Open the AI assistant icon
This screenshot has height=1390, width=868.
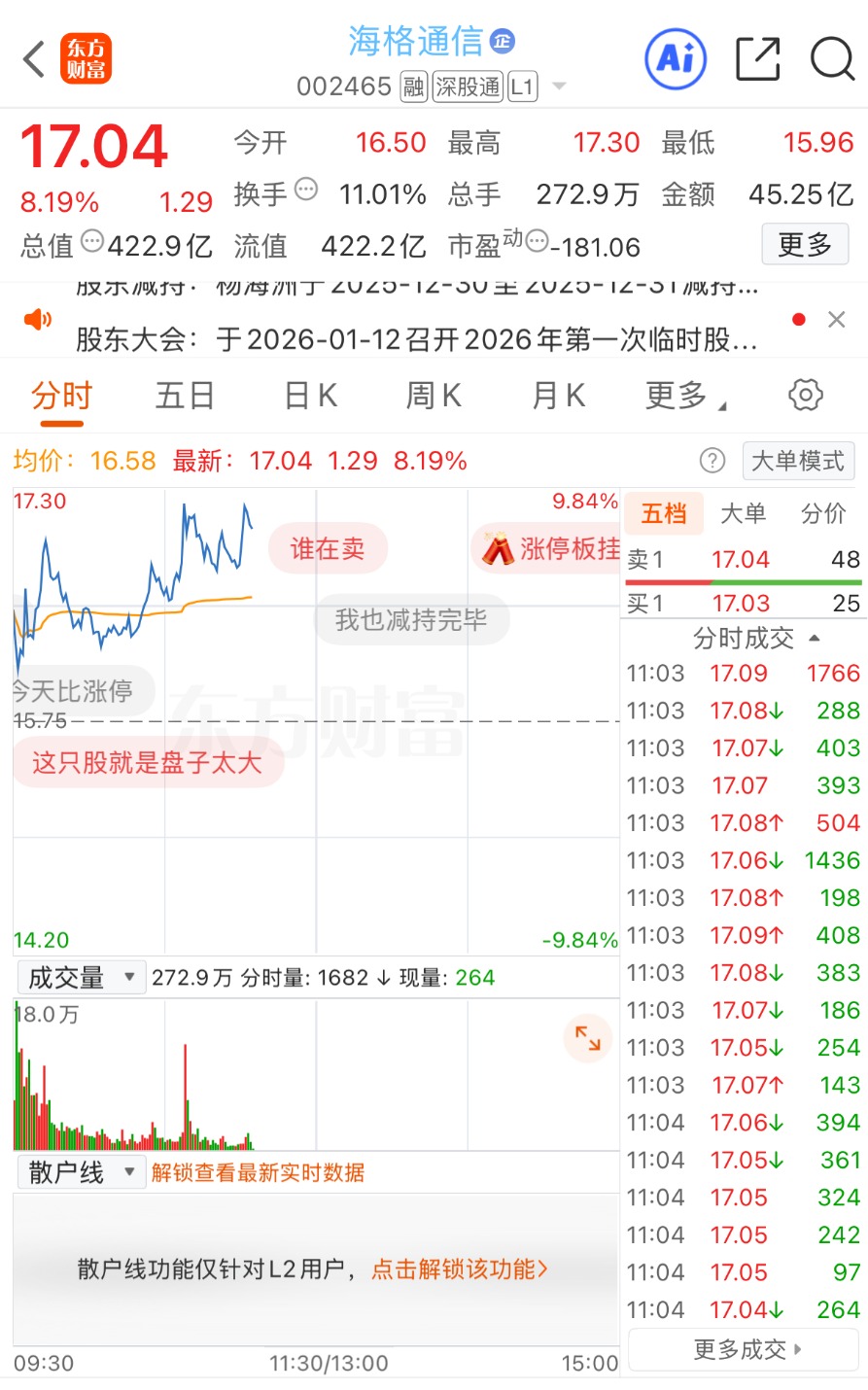[676, 59]
